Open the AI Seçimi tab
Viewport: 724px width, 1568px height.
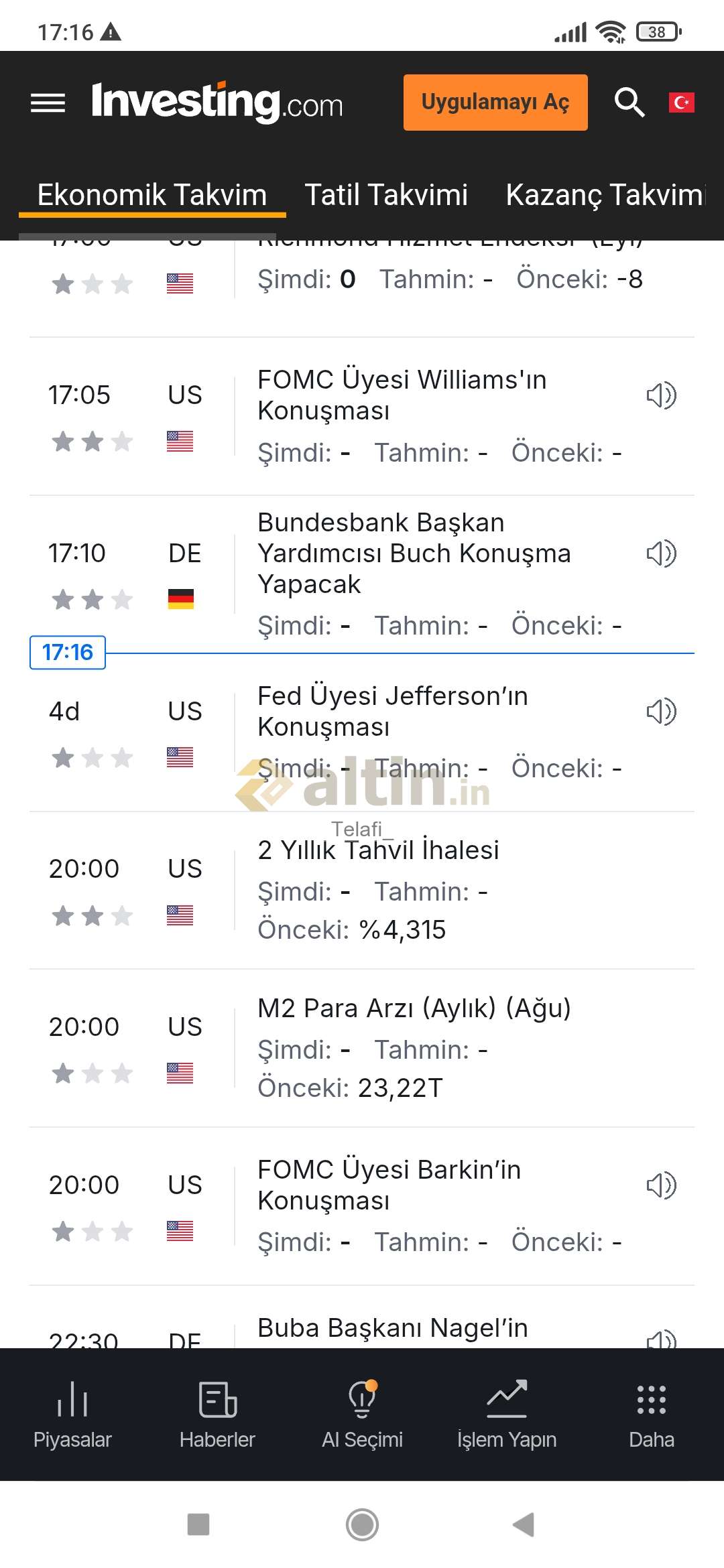tap(362, 1414)
